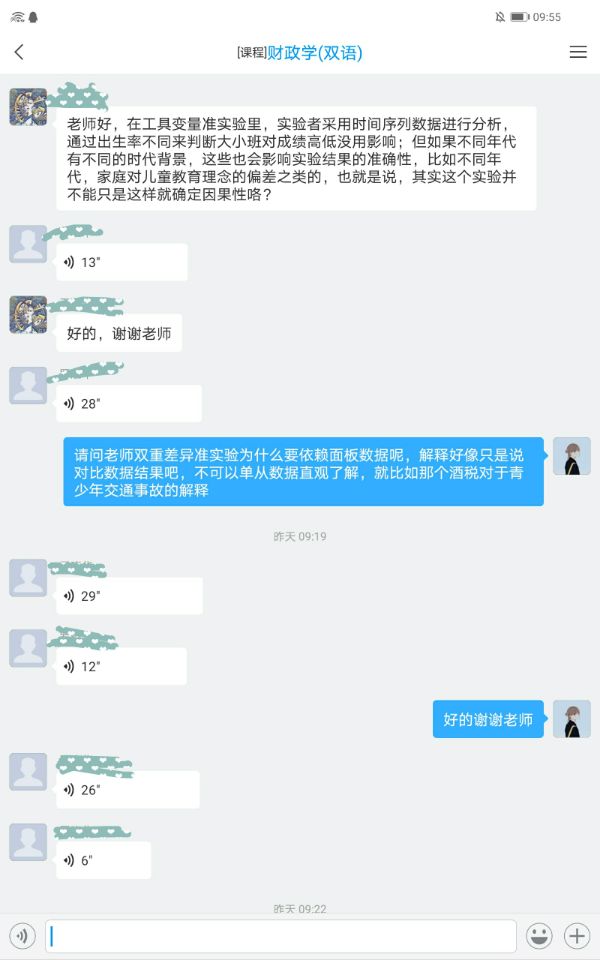Play the 13" voice message
Viewport: 600px width, 960px height.
tap(121, 262)
